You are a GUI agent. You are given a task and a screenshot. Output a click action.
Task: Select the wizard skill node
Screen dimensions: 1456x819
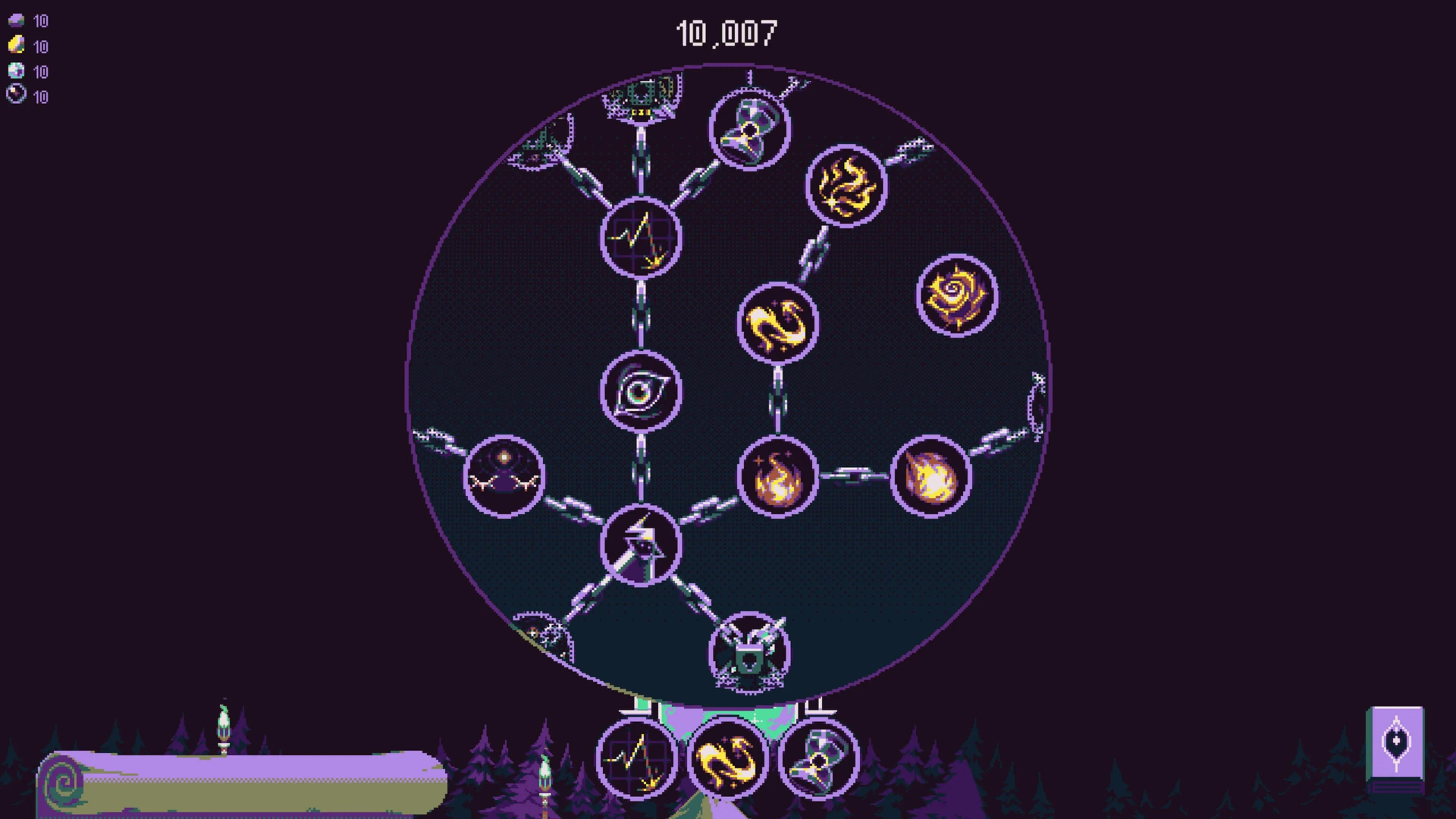(640, 545)
